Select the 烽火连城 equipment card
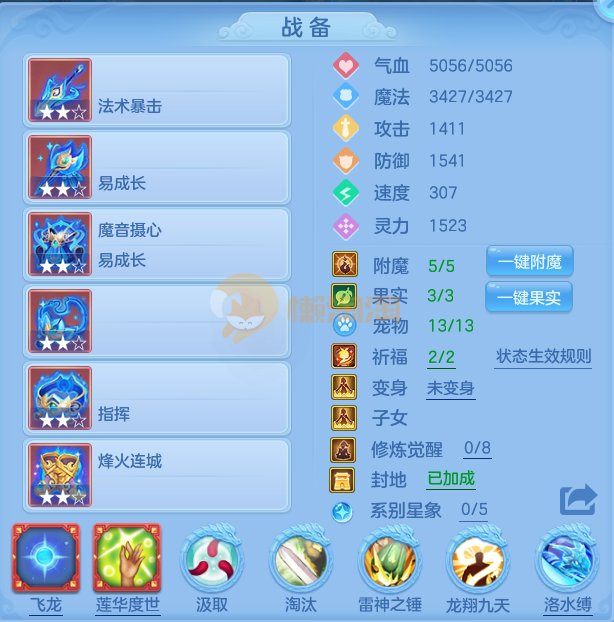Image resolution: width=614 pixels, height=622 pixels. click(157, 475)
